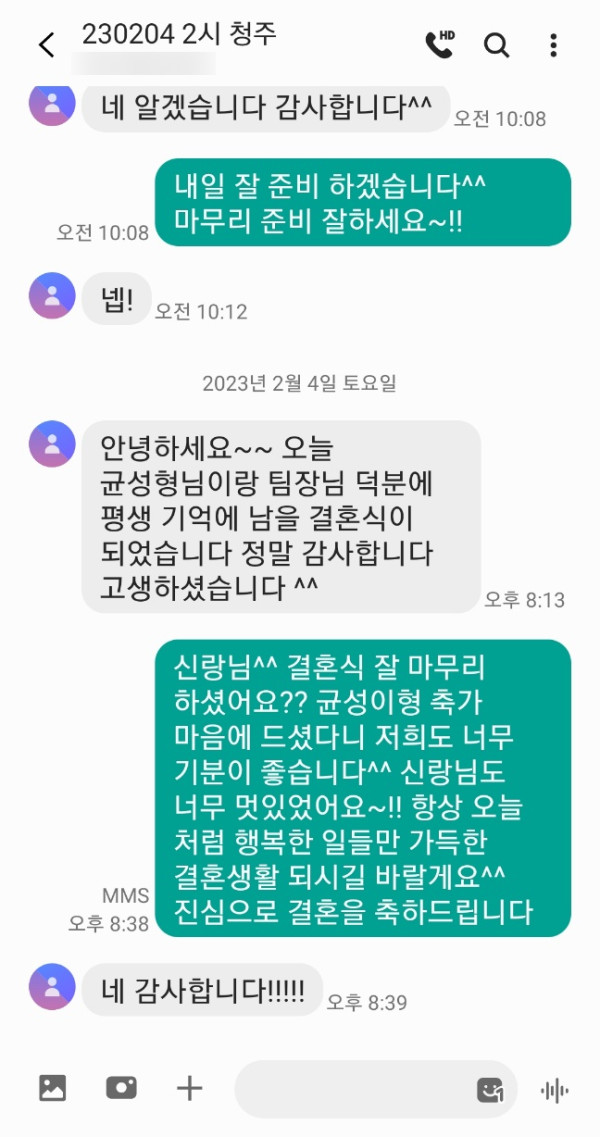
Task: Open the sticker and emoji picker
Action: coord(490,1090)
